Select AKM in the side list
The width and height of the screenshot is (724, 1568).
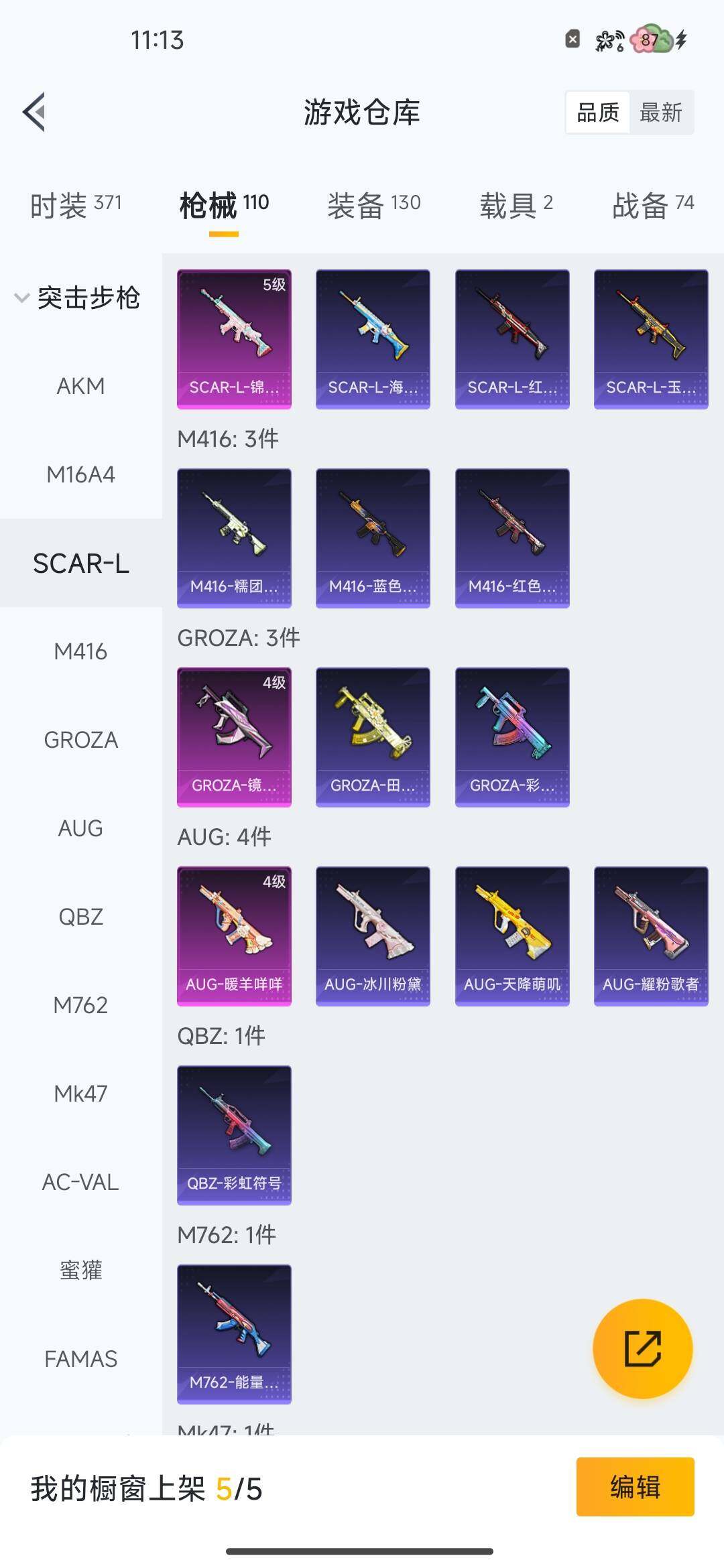coord(80,386)
